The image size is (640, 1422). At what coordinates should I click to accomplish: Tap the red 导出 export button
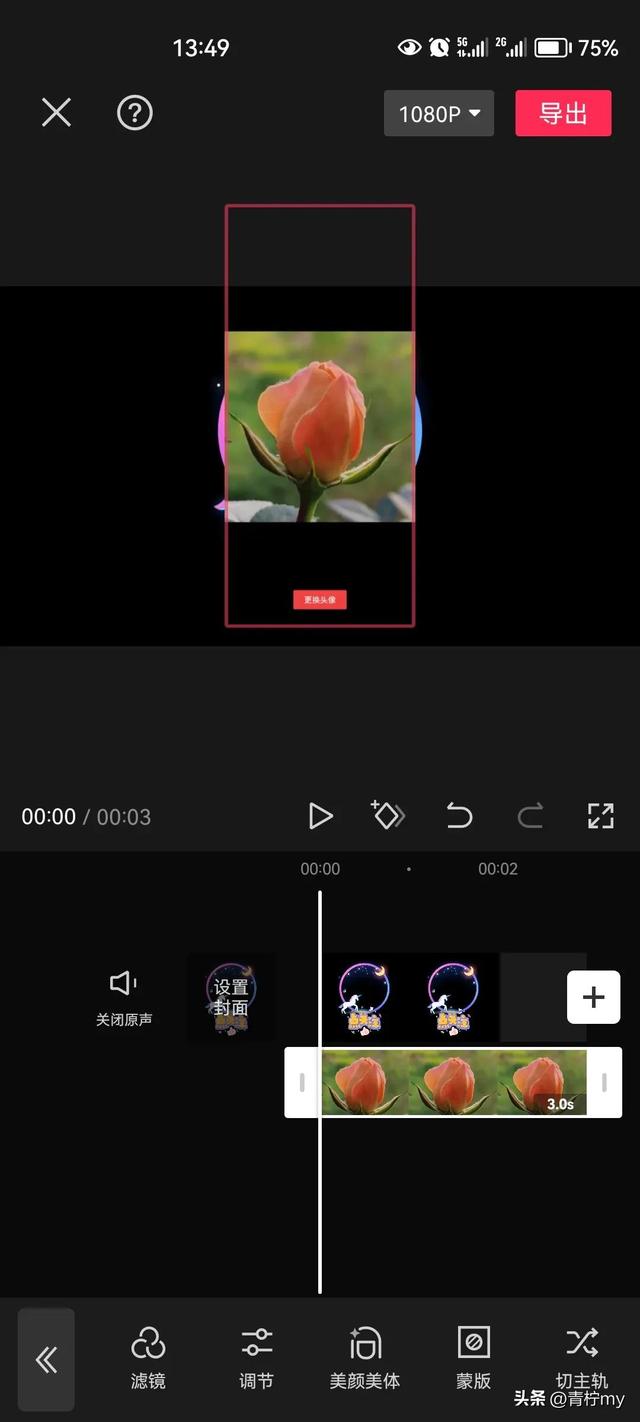pos(563,113)
